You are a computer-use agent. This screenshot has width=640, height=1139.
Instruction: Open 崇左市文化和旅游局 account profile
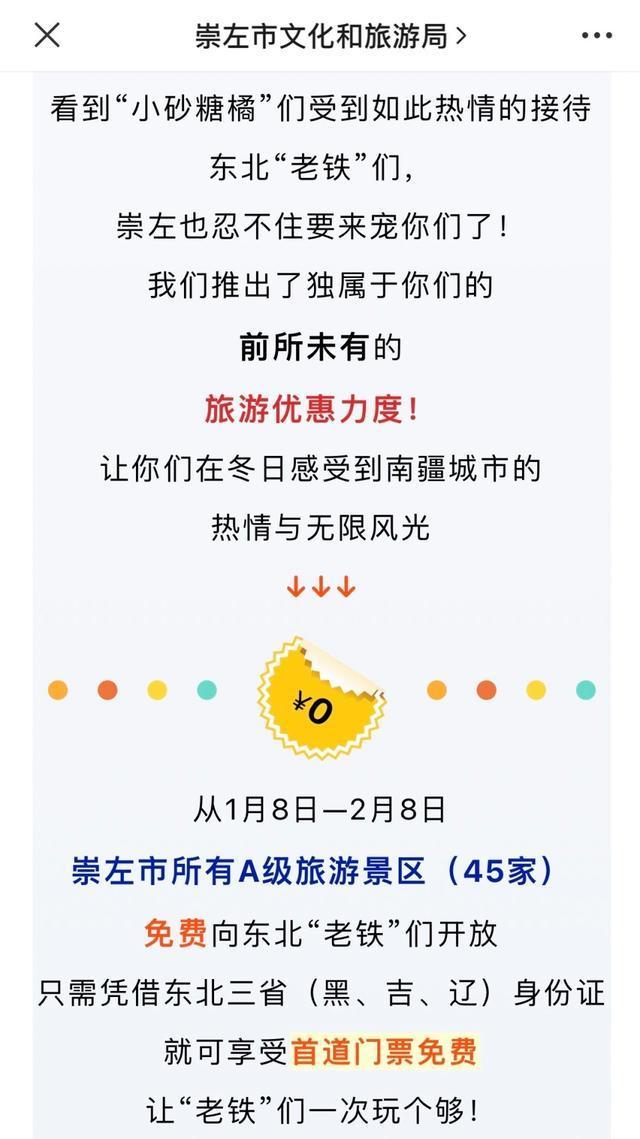[330, 36]
